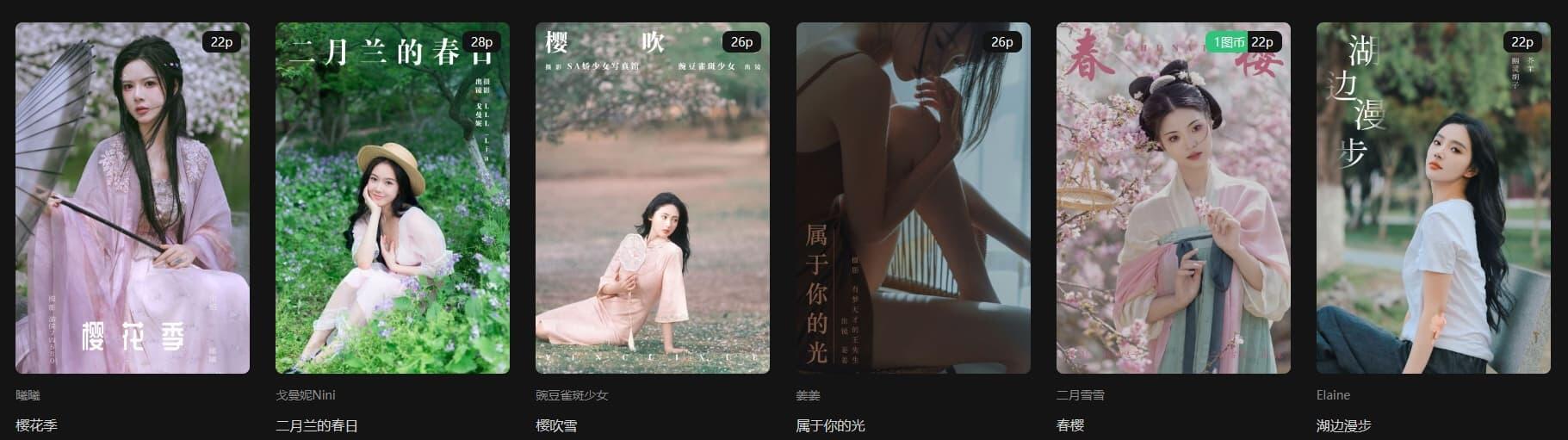Open author 二月雪雪's profile
Image resolution: width=1568 pixels, height=440 pixels.
pos(1080,395)
